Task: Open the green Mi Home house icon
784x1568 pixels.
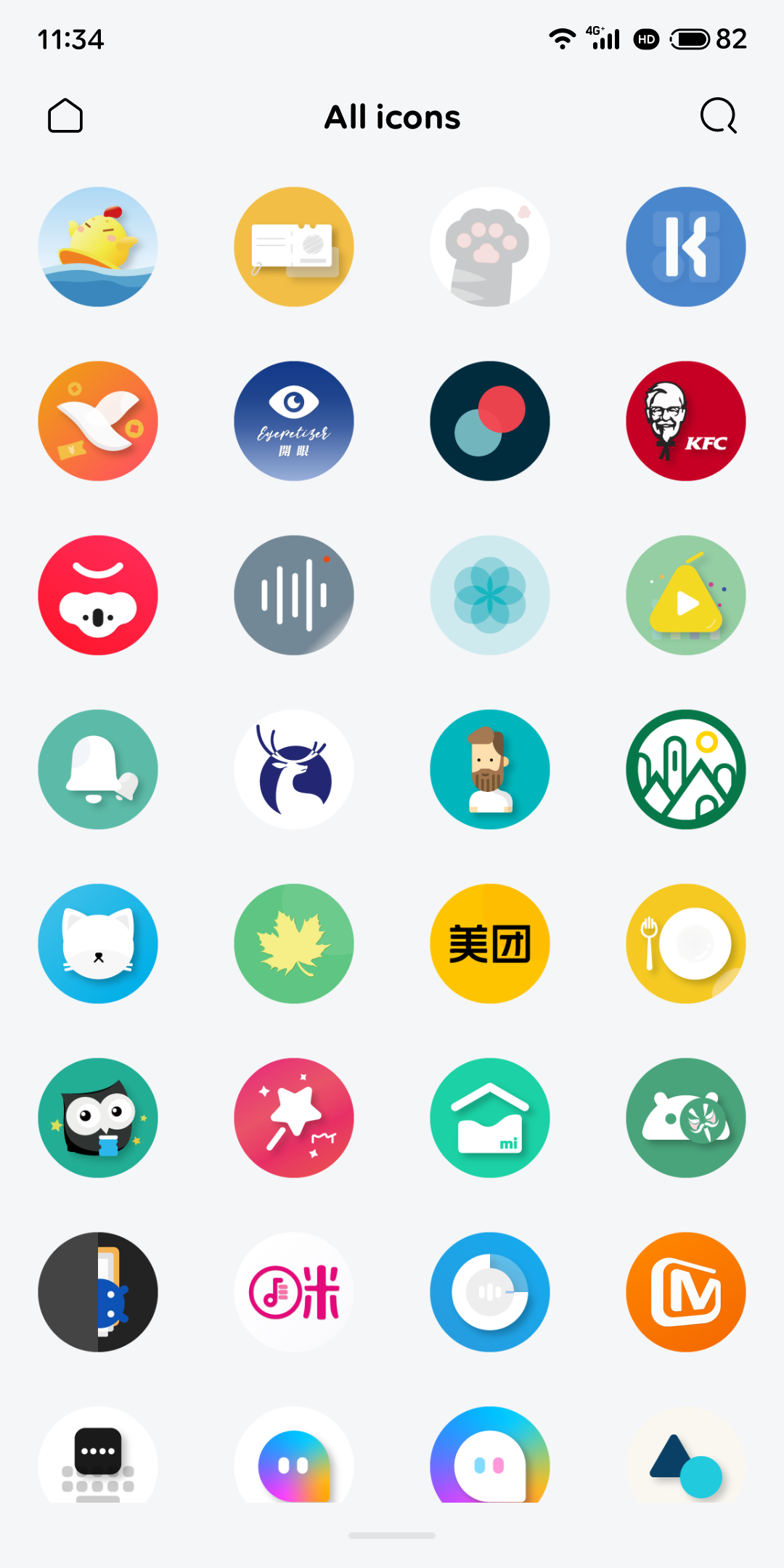Action: (490, 1118)
